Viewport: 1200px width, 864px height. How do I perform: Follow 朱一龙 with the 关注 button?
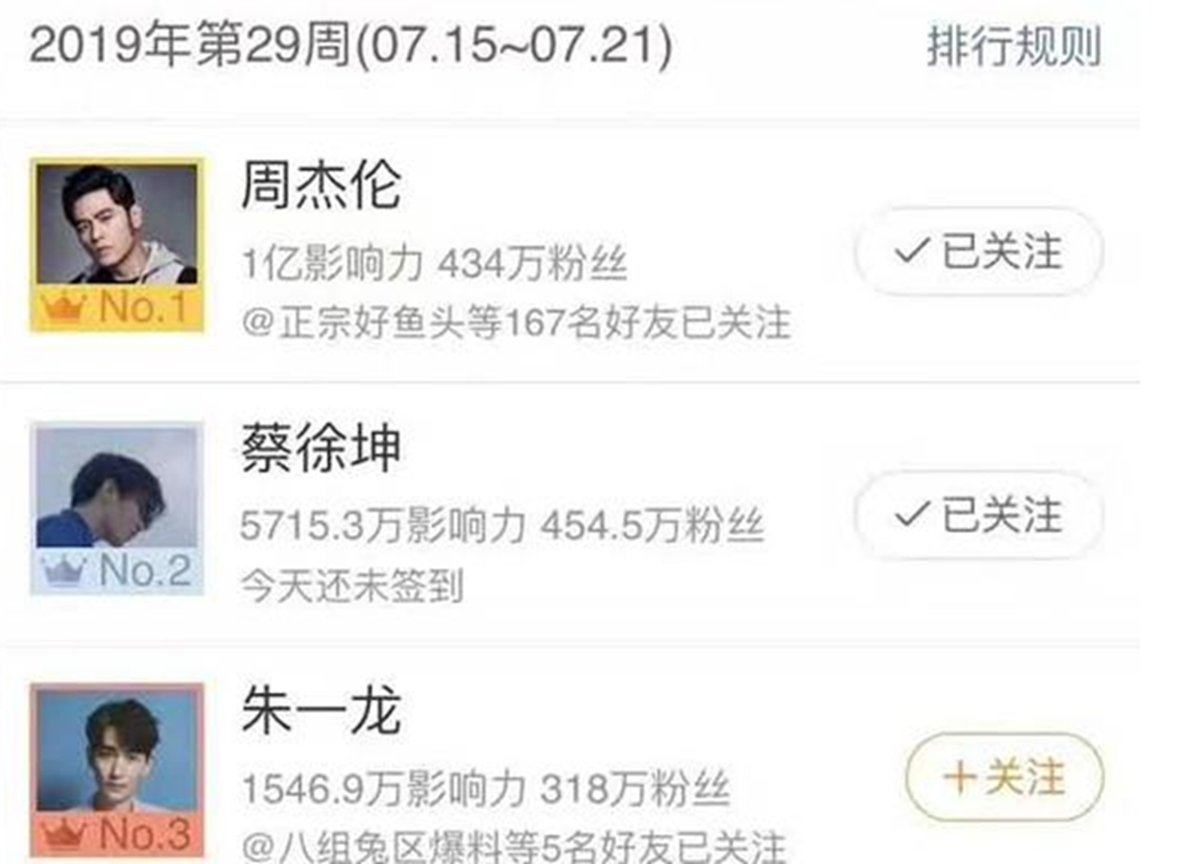pyautogui.click(x=1004, y=778)
